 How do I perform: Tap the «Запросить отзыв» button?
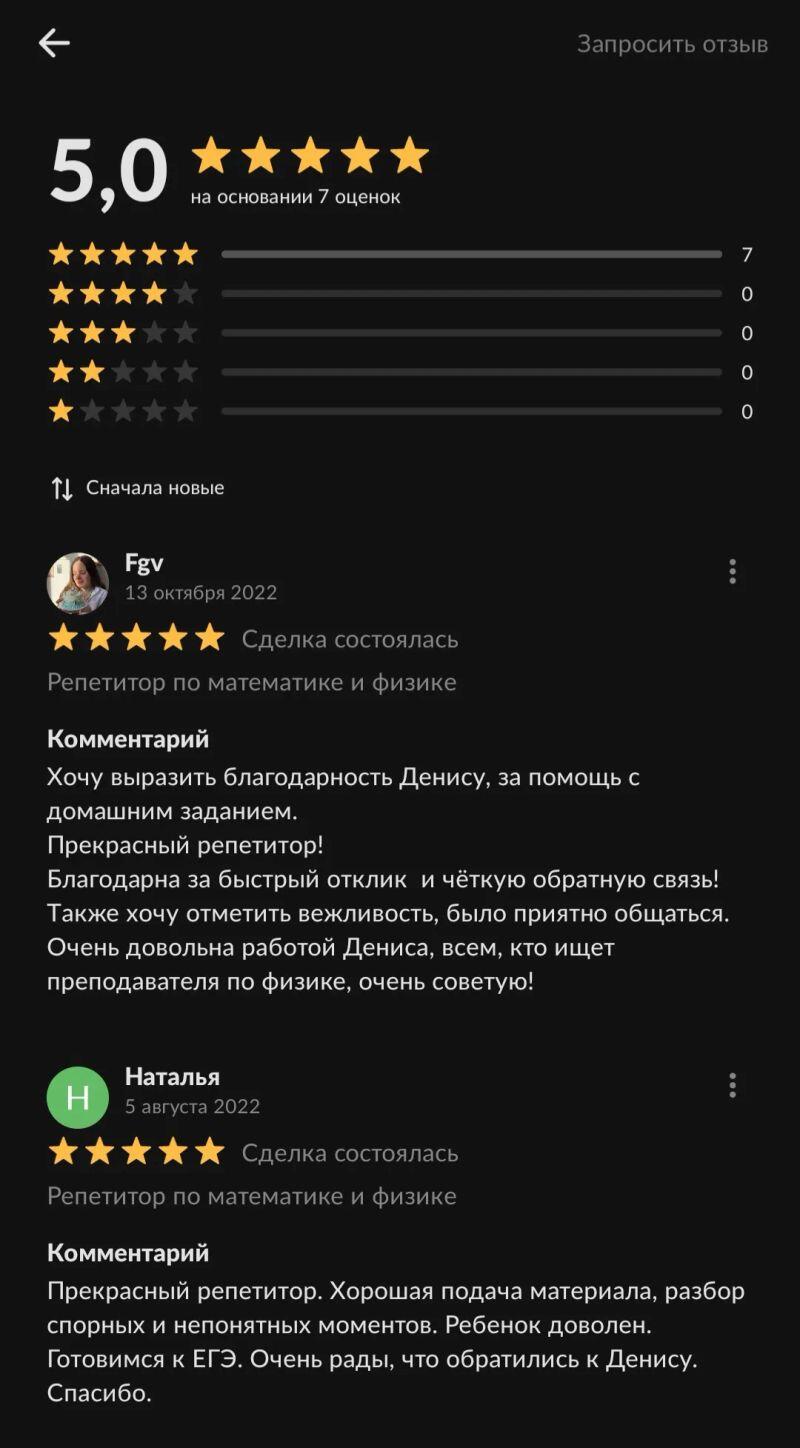pos(672,44)
